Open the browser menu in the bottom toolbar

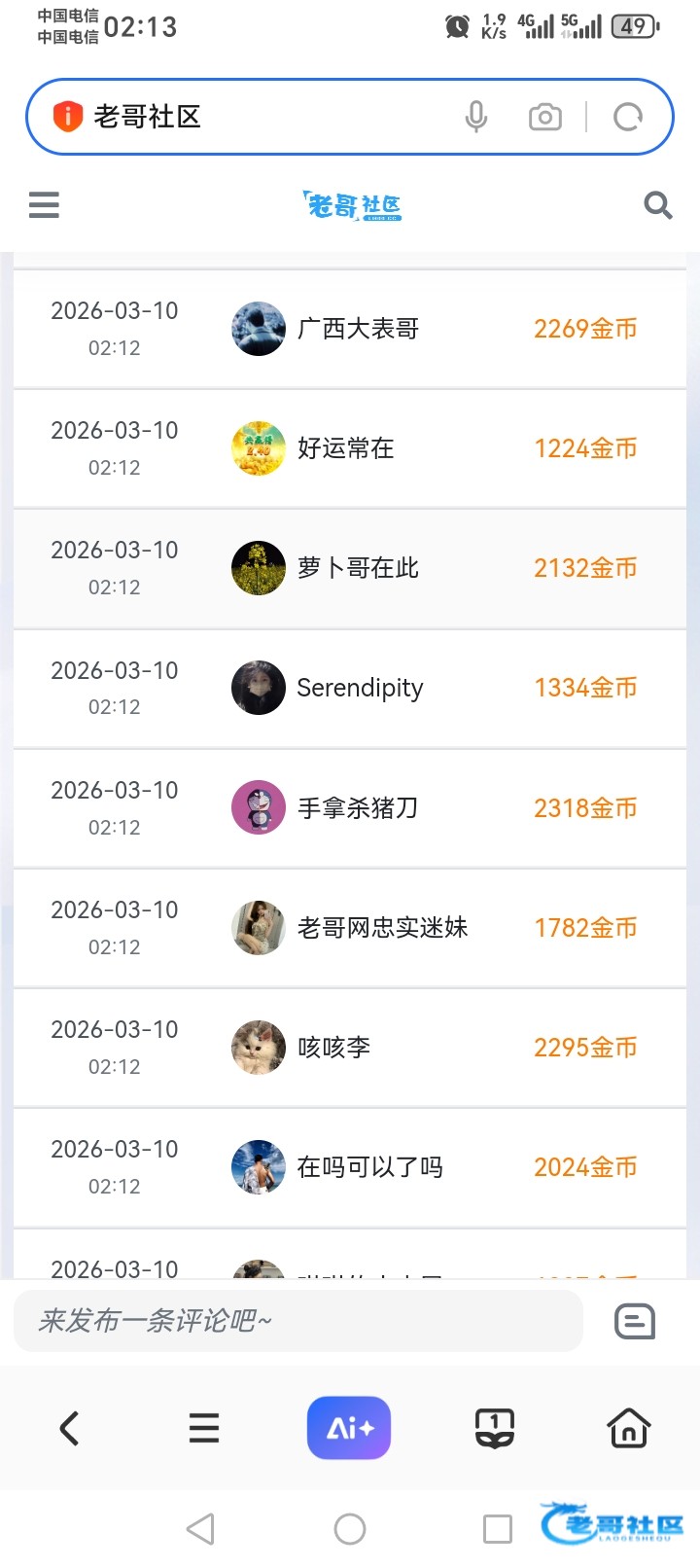point(204,1428)
